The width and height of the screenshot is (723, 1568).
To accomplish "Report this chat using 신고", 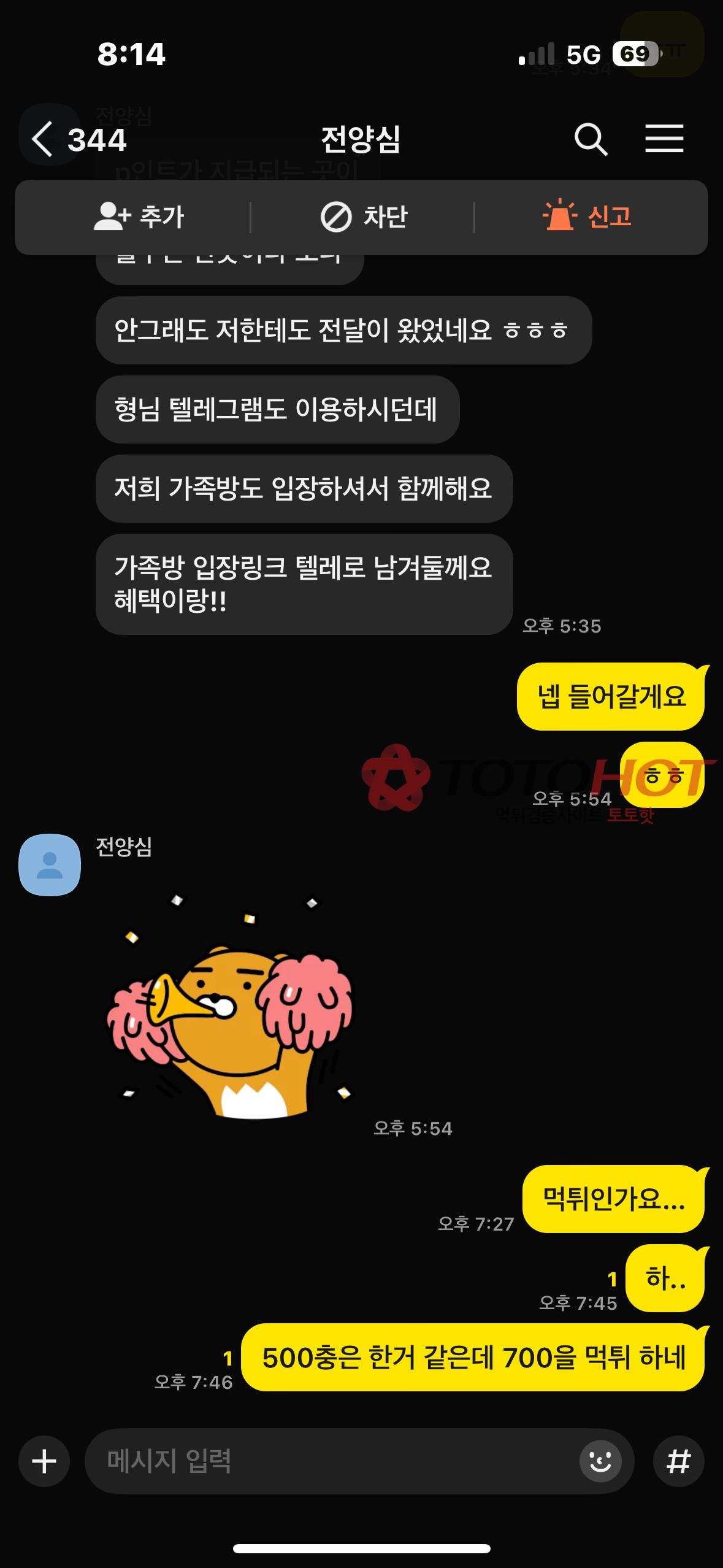I will pyautogui.click(x=587, y=217).
